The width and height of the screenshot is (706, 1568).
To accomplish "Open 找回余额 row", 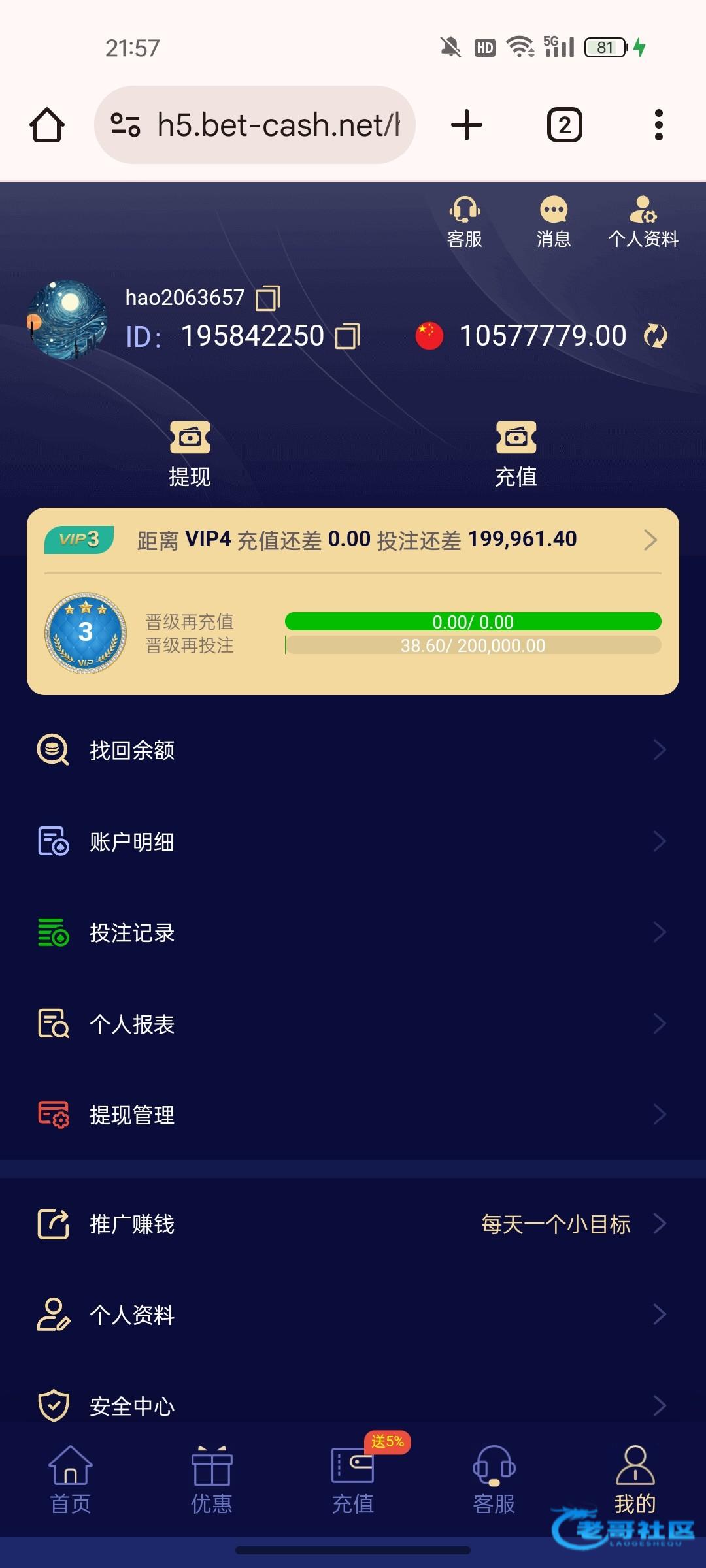I will 353,750.
